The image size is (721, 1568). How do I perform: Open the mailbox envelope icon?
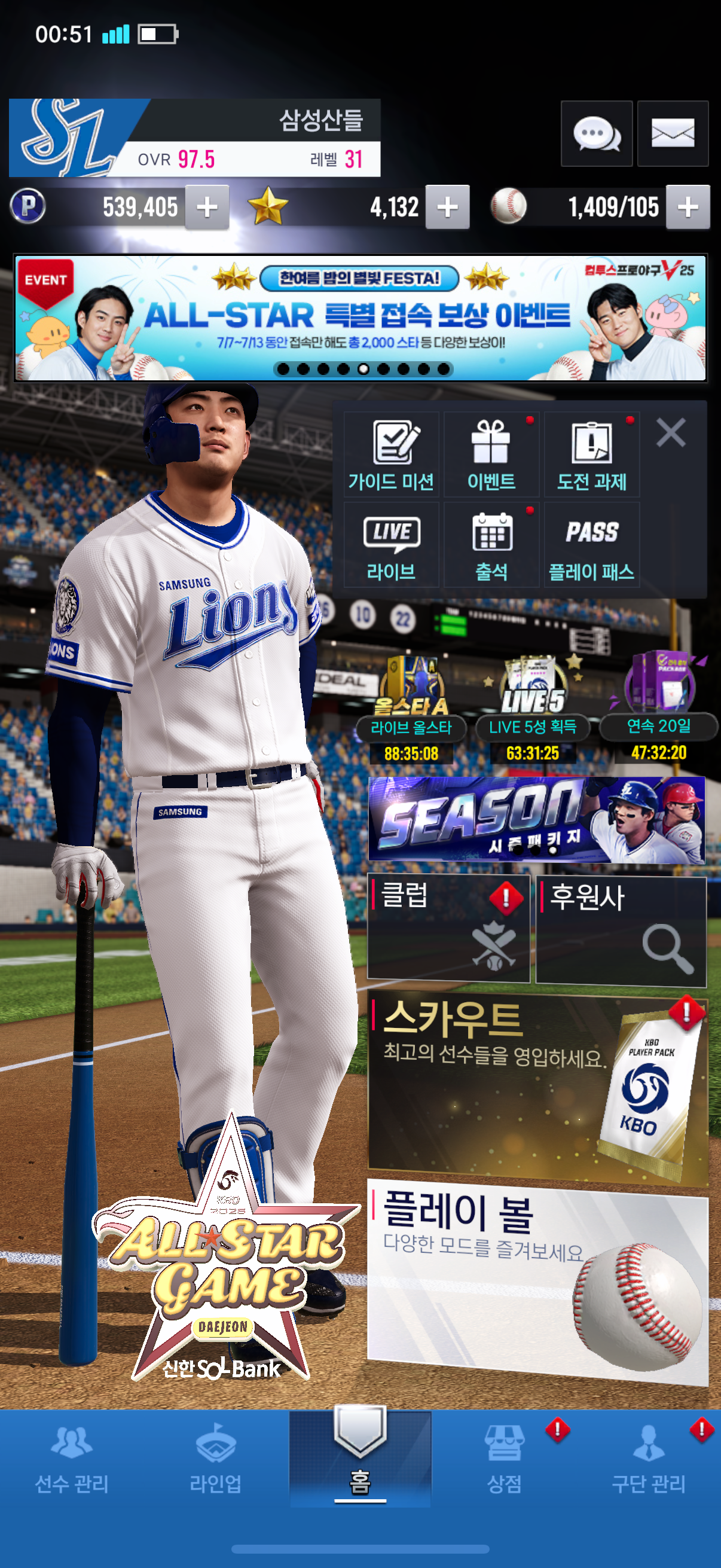(672, 133)
